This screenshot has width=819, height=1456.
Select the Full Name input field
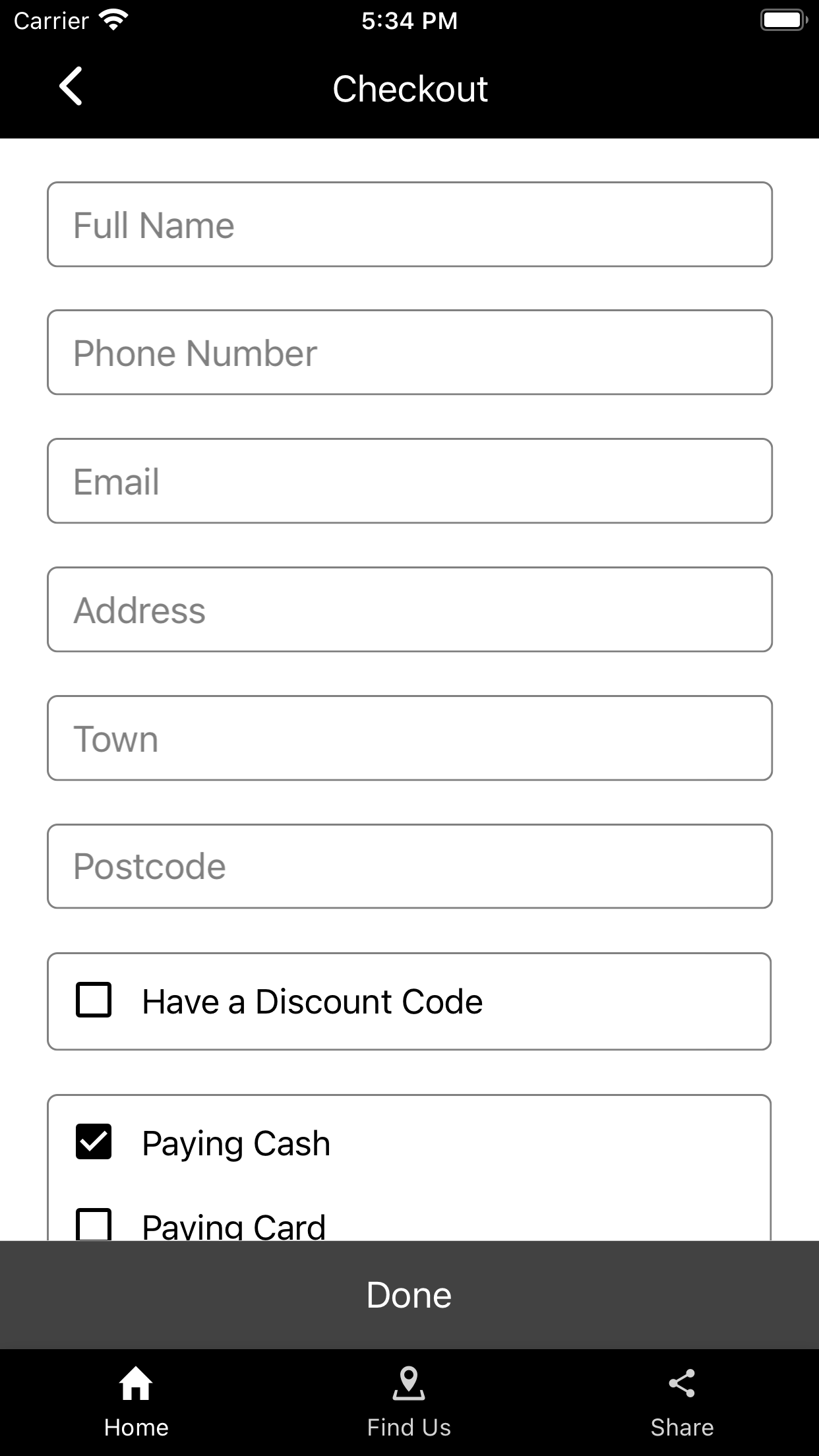point(409,224)
